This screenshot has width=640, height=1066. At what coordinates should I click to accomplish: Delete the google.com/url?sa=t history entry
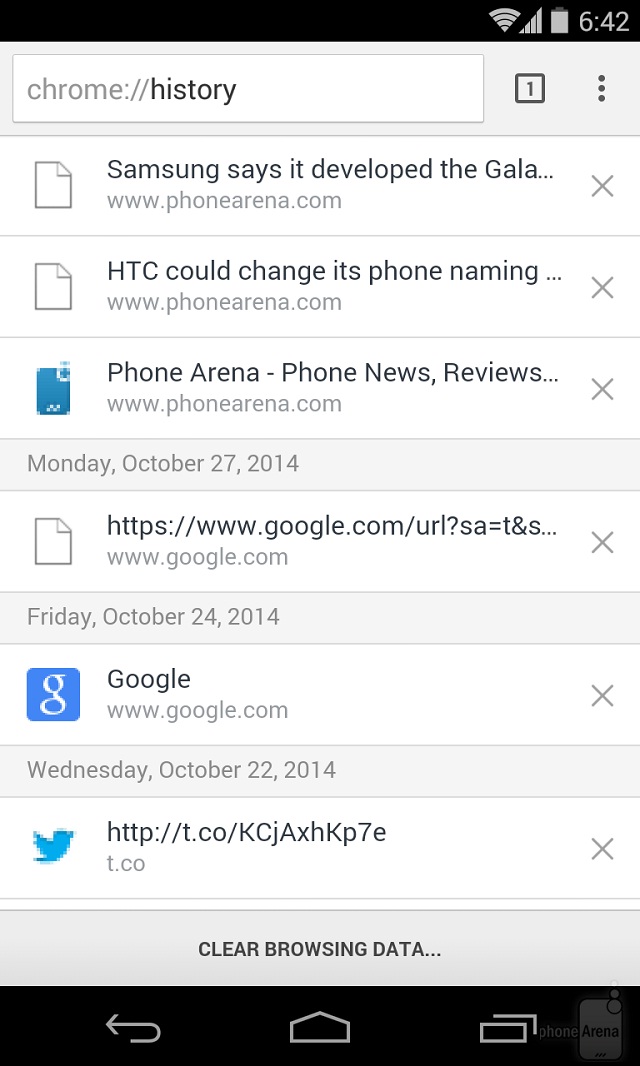602,542
